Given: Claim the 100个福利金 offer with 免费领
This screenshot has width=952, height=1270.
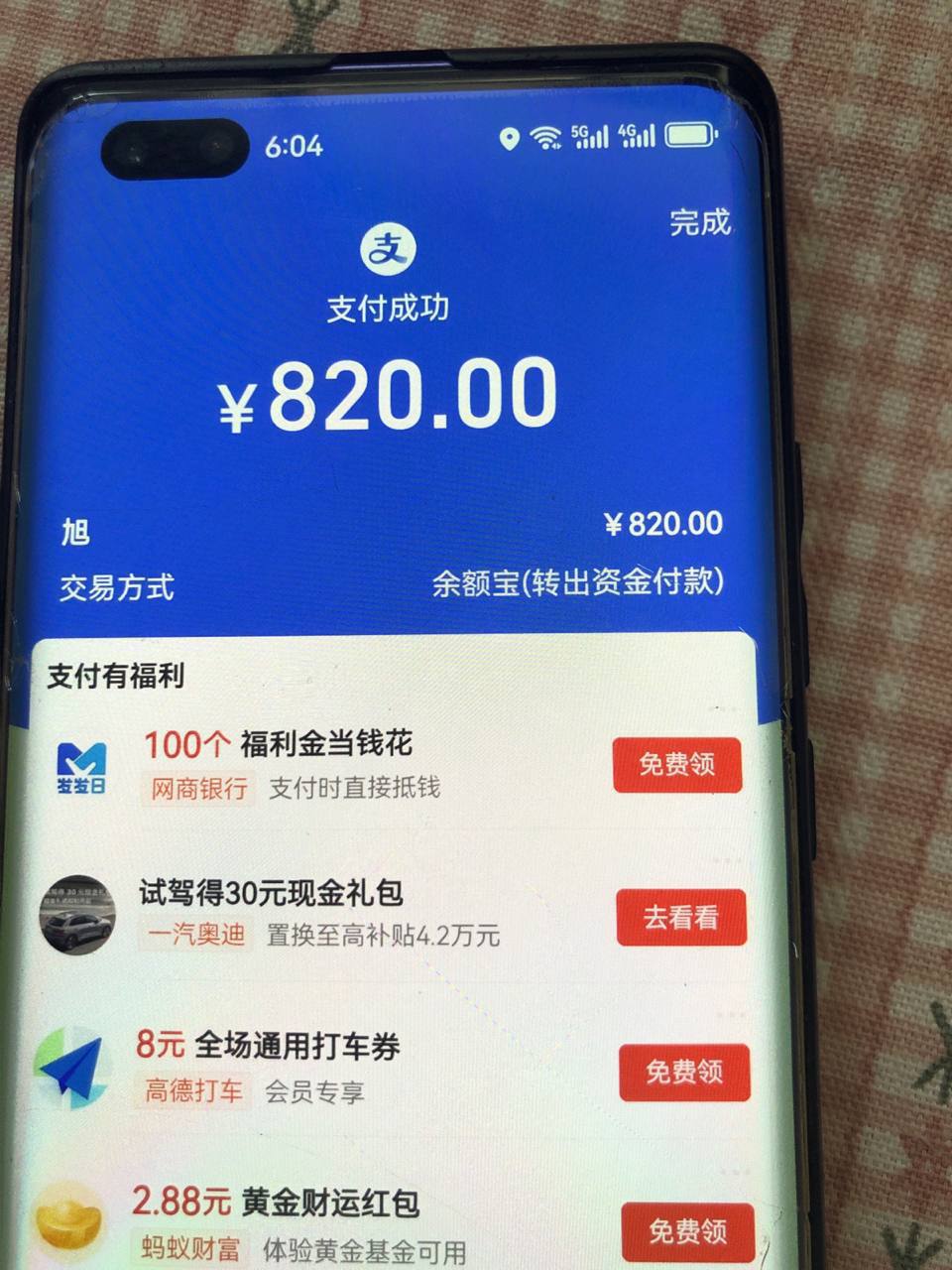Looking at the screenshot, I should coord(677,764).
